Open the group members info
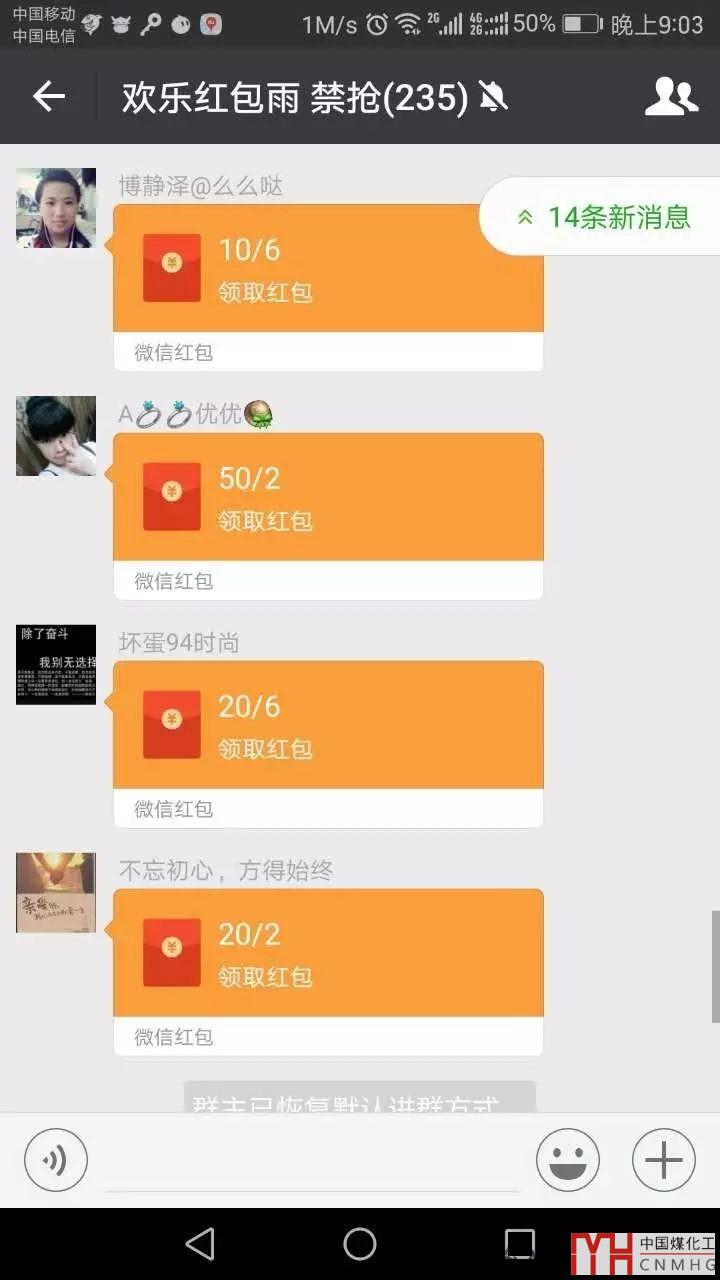The width and height of the screenshot is (720, 1280). pos(670,97)
